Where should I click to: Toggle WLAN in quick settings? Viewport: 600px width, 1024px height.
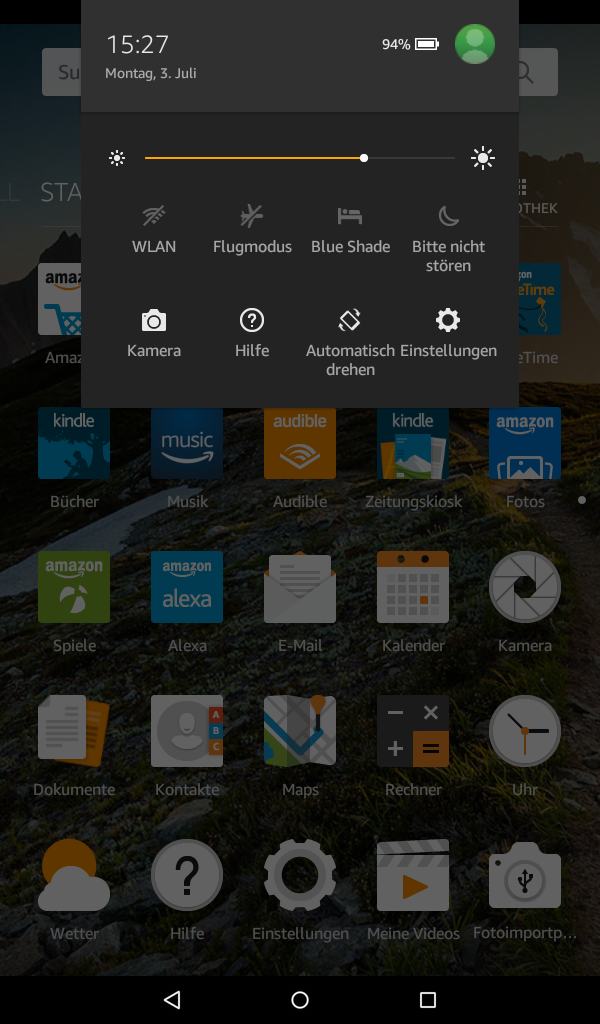coord(153,228)
